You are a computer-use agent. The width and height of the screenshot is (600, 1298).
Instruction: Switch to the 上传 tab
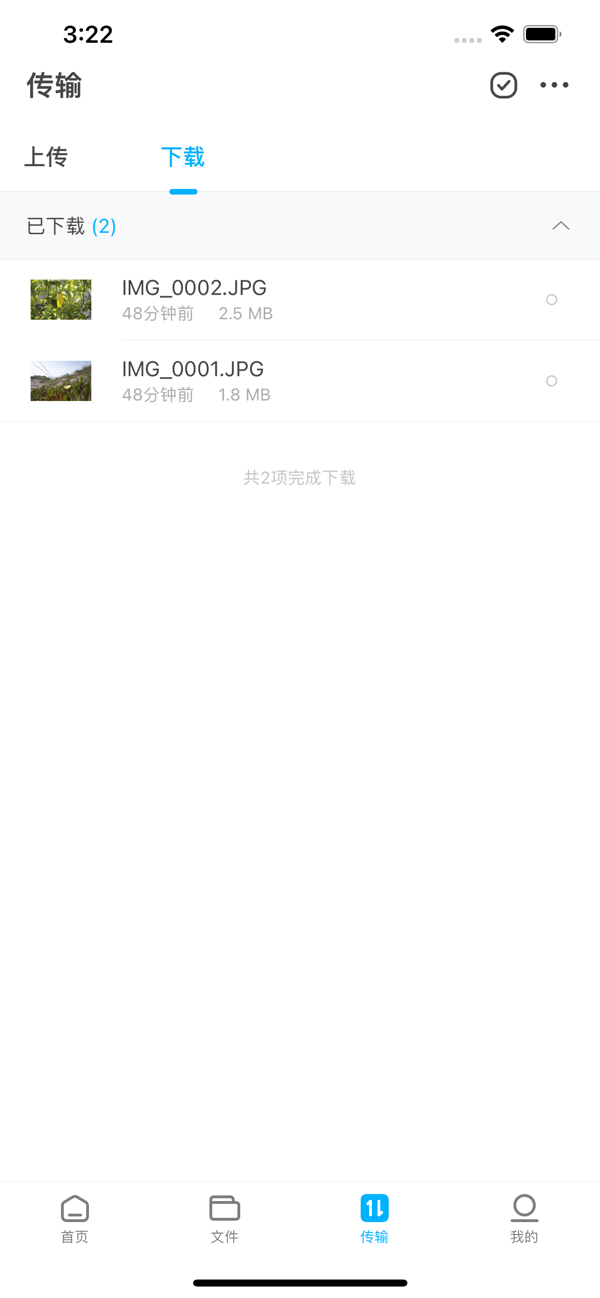46,157
